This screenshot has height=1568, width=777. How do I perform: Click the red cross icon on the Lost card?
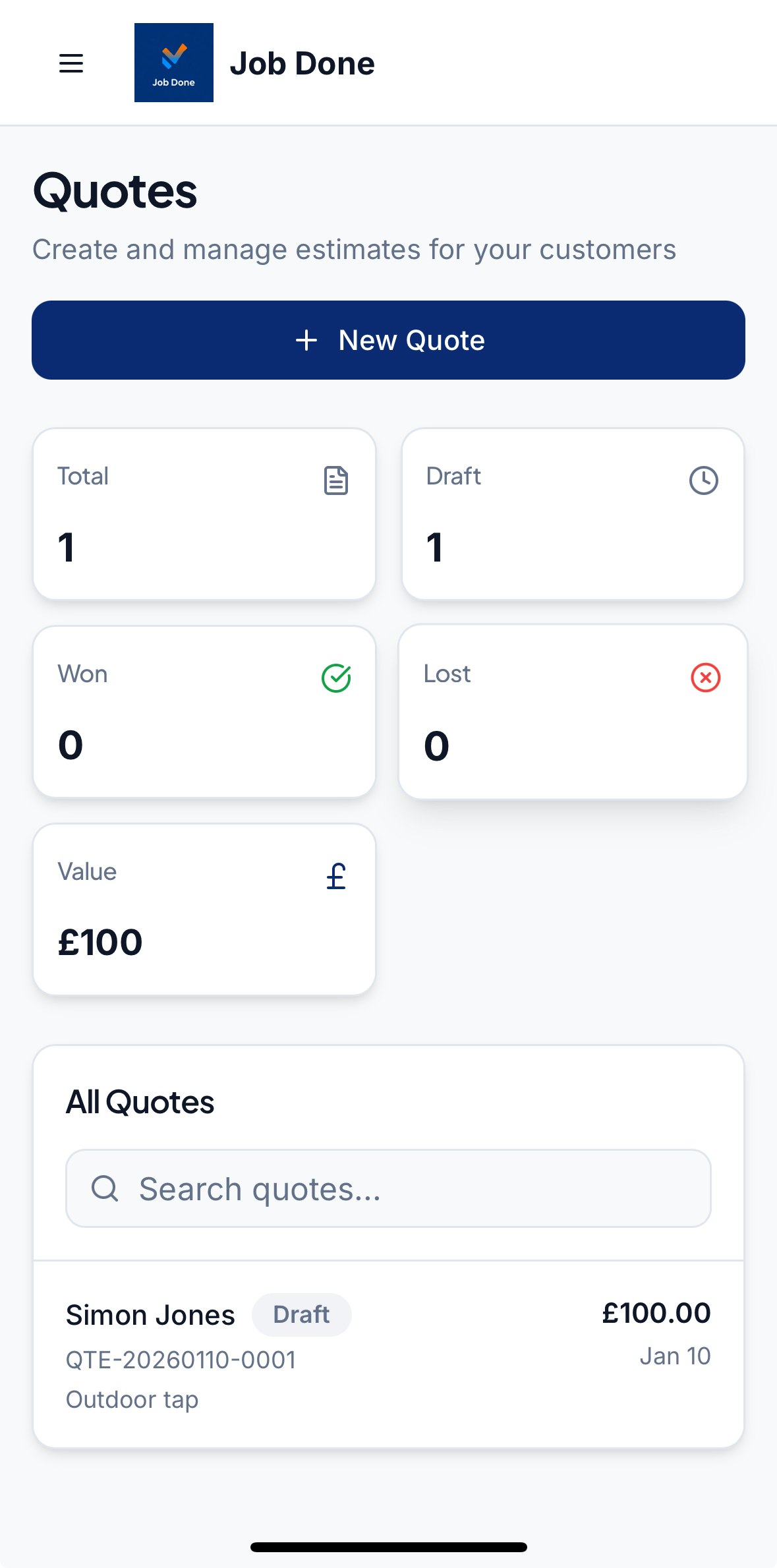tap(705, 678)
